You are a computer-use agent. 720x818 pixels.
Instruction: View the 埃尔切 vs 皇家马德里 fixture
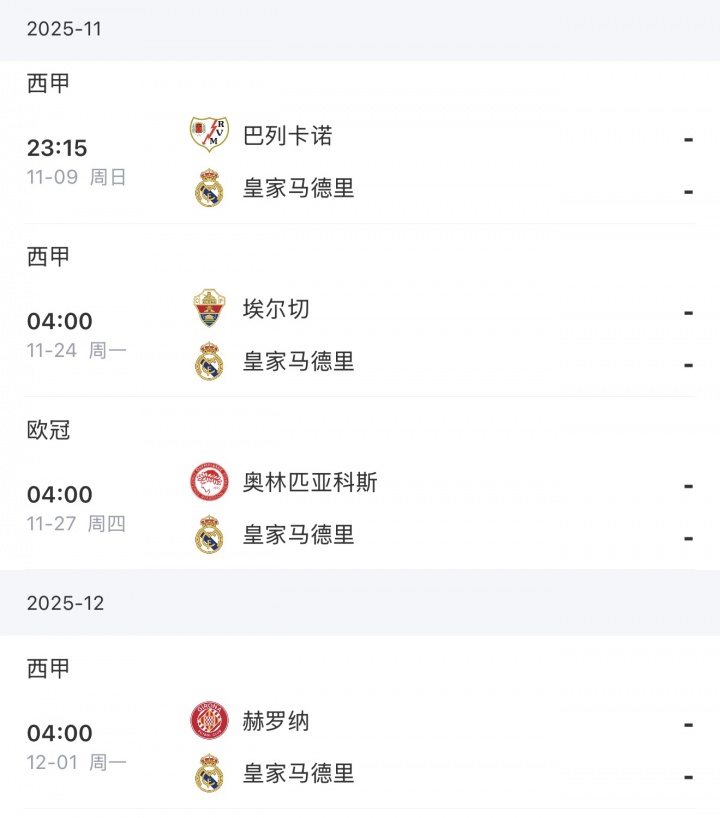(x=360, y=335)
